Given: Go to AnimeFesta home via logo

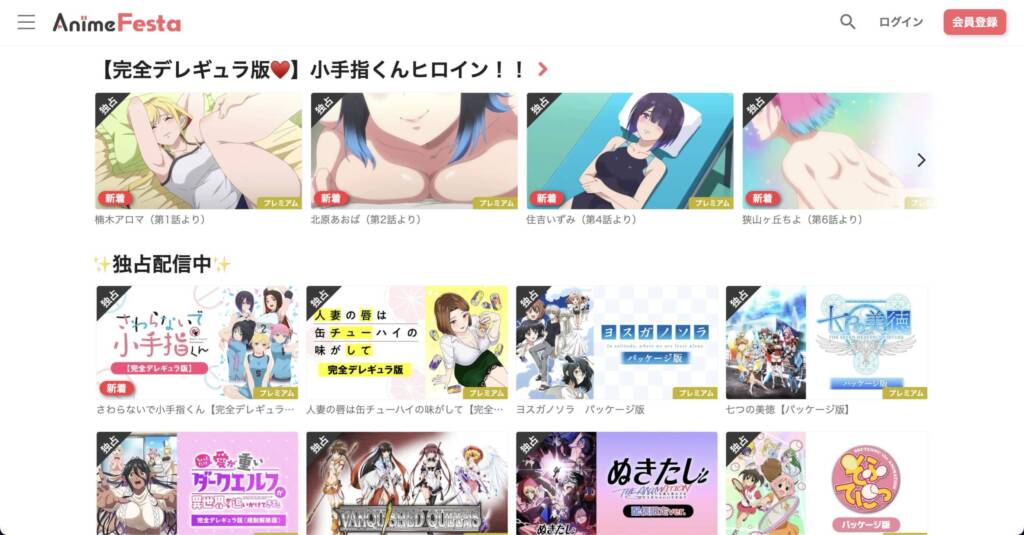Looking at the screenshot, I should click(117, 22).
